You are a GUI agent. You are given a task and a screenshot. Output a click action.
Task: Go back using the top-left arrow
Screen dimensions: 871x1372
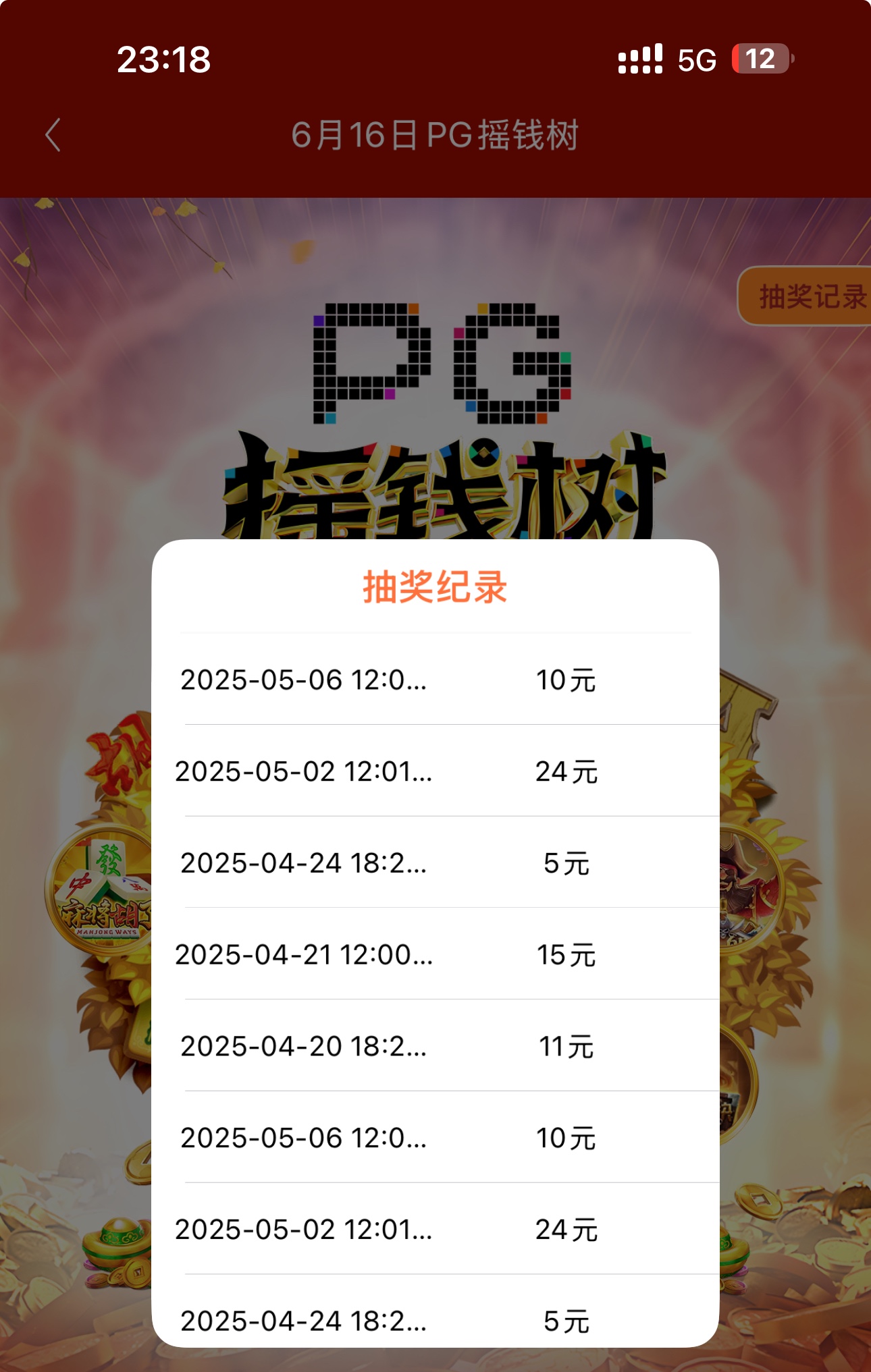(53, 135)
